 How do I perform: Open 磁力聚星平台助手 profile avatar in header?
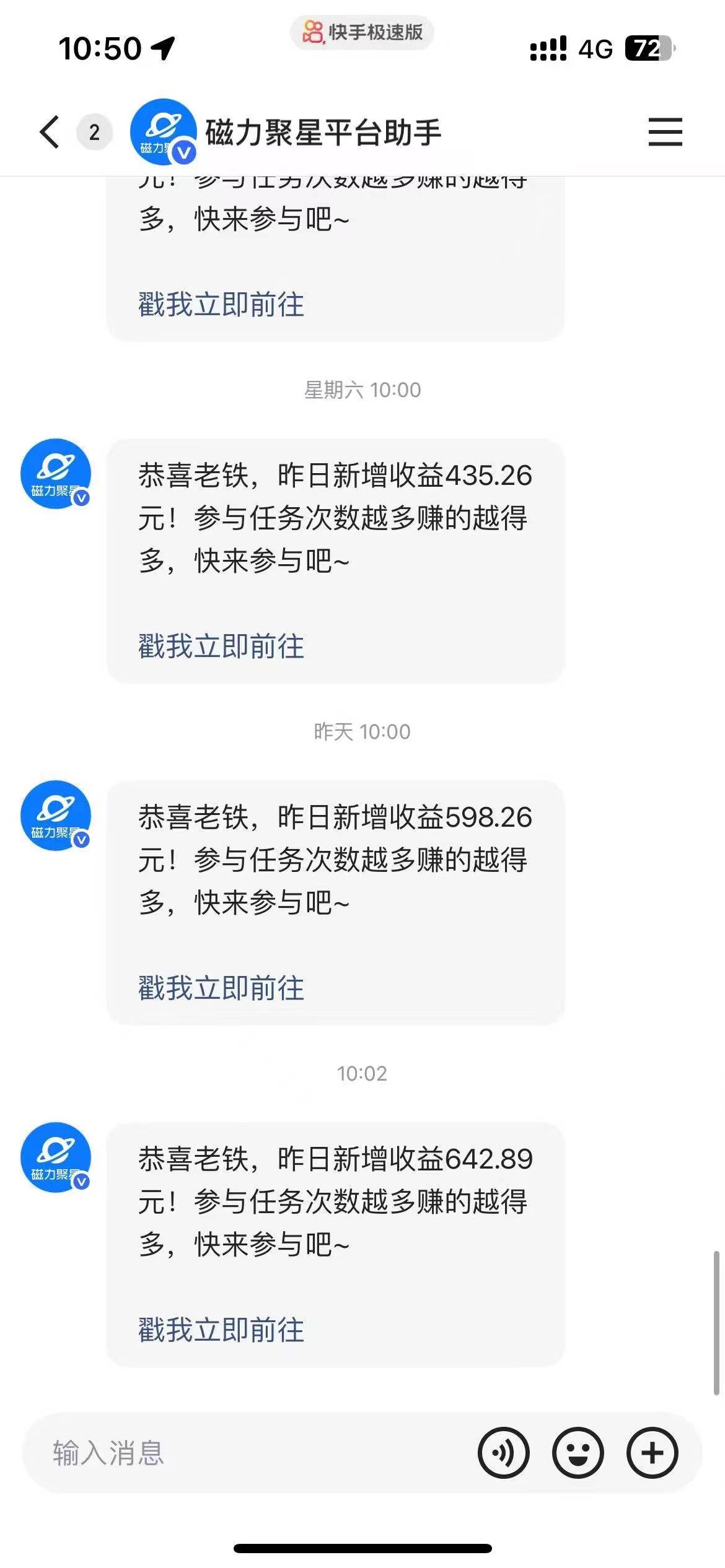[164, 132]
